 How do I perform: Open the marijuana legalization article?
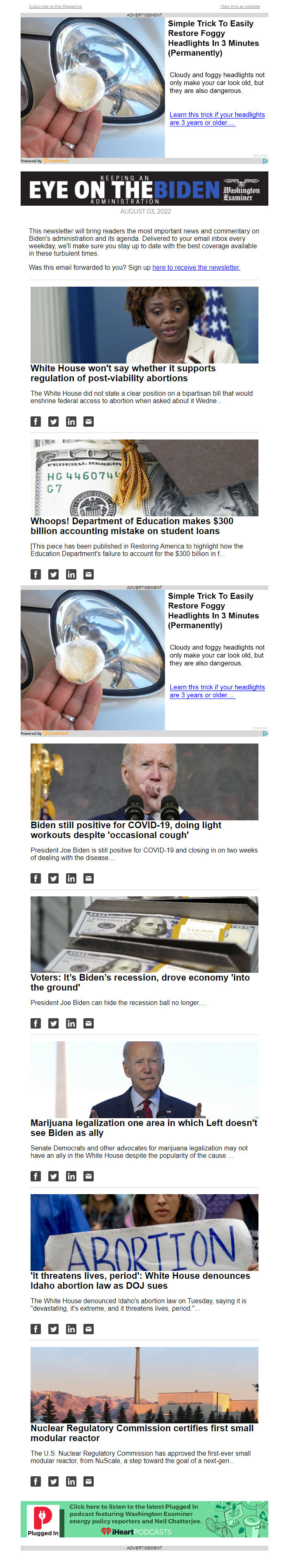(144, 1128)
